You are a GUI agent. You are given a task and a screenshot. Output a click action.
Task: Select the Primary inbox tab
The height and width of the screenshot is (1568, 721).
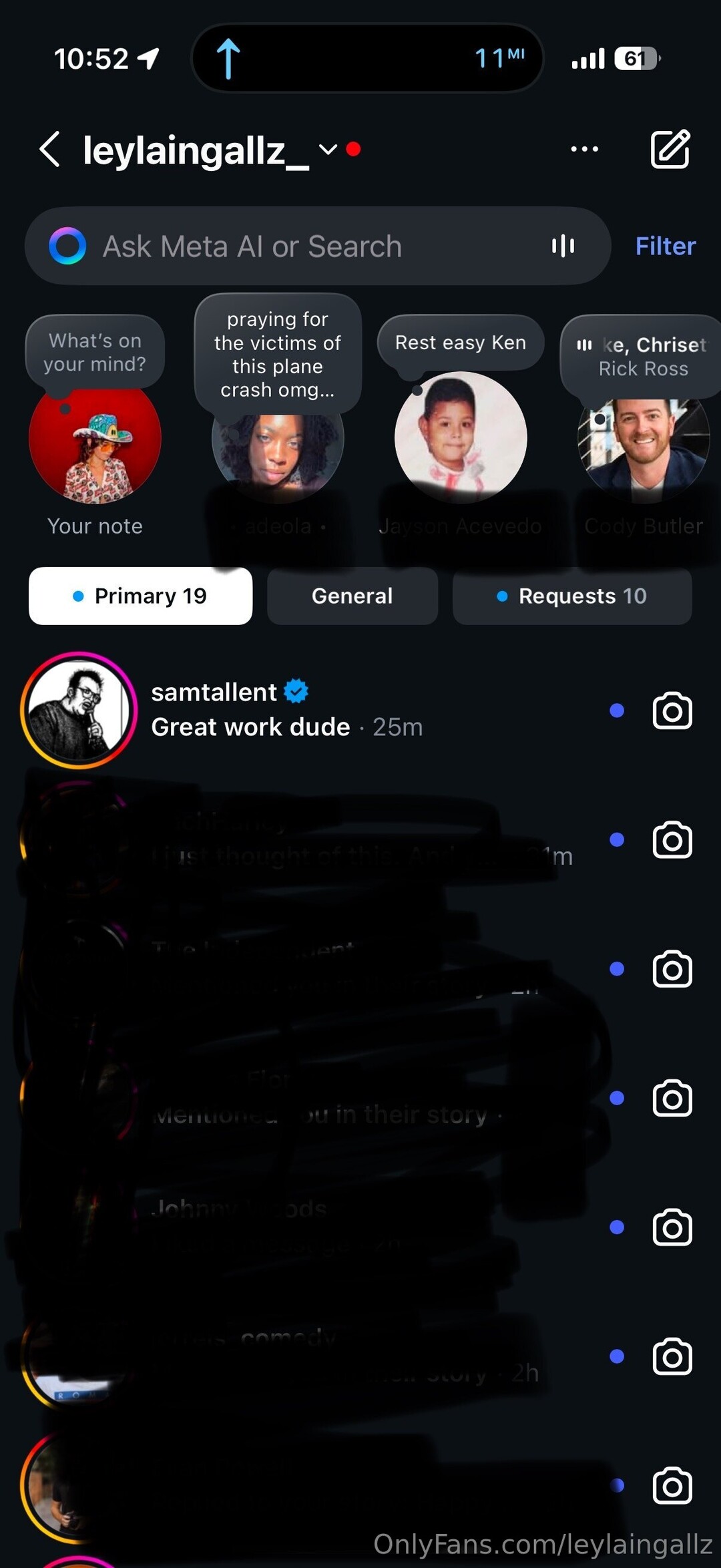coord(140,596)
